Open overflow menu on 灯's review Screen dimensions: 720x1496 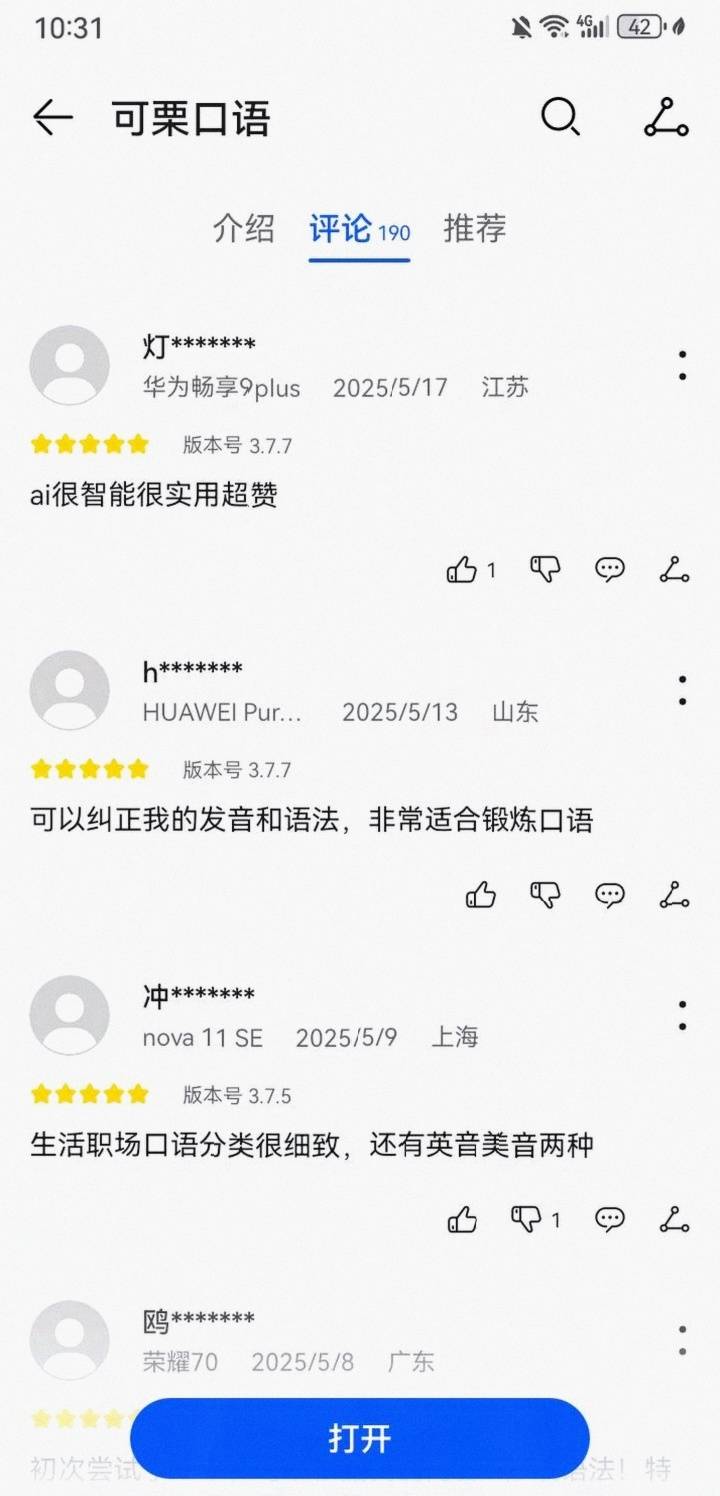pos(682,365)
